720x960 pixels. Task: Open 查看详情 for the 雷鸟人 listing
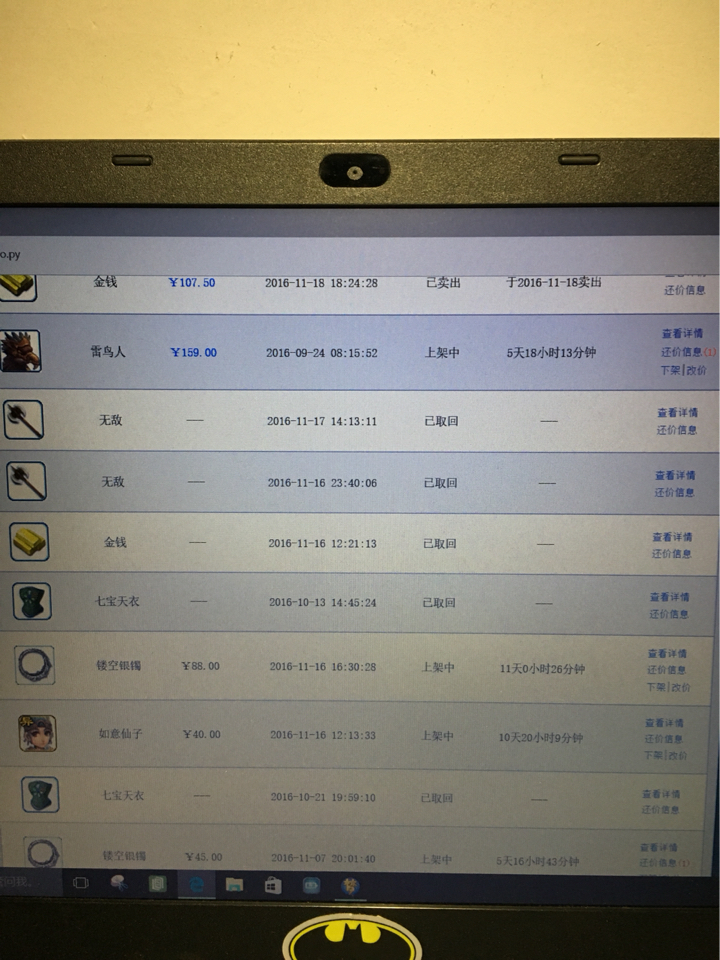point(682,334)
